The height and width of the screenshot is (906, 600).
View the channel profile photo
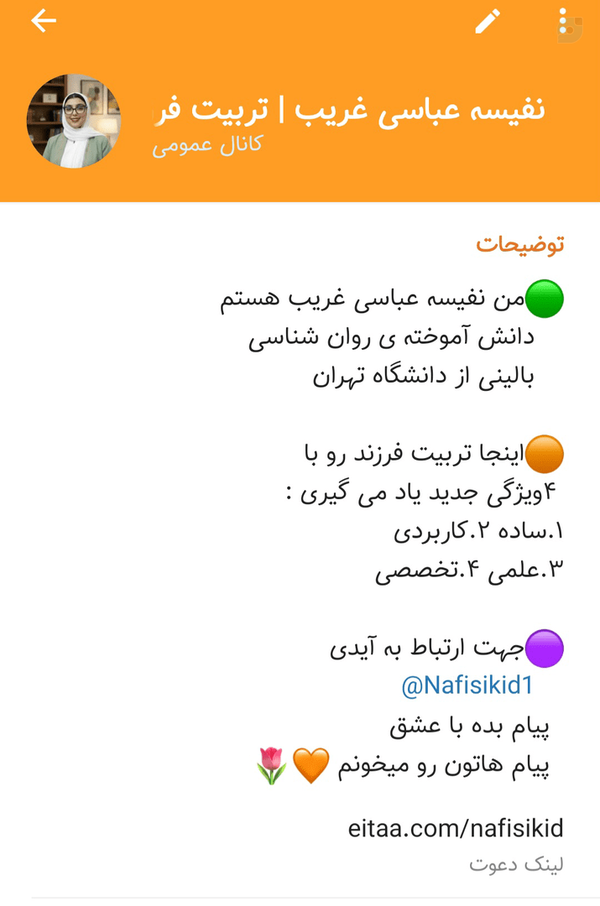tap(73, 121)
